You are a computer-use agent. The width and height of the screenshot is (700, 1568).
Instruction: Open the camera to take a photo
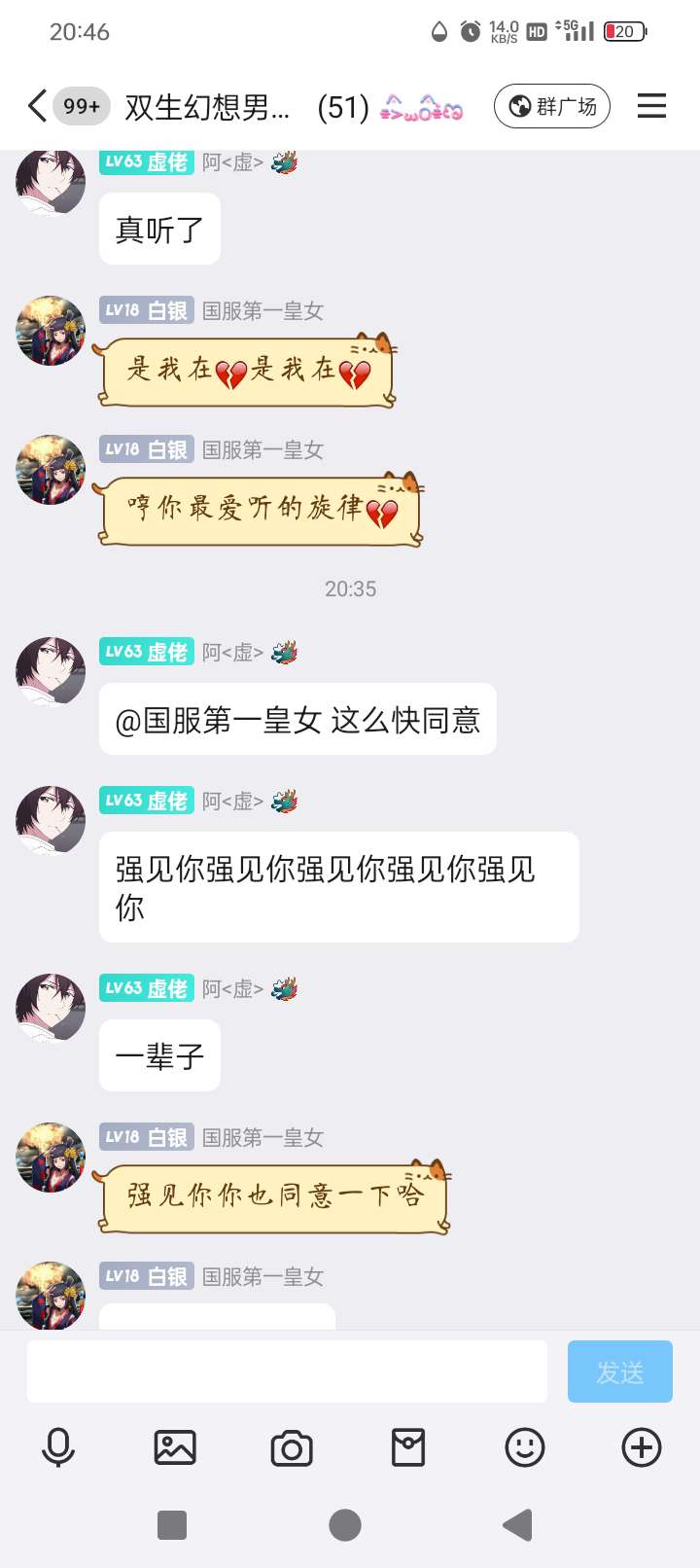292,1447
